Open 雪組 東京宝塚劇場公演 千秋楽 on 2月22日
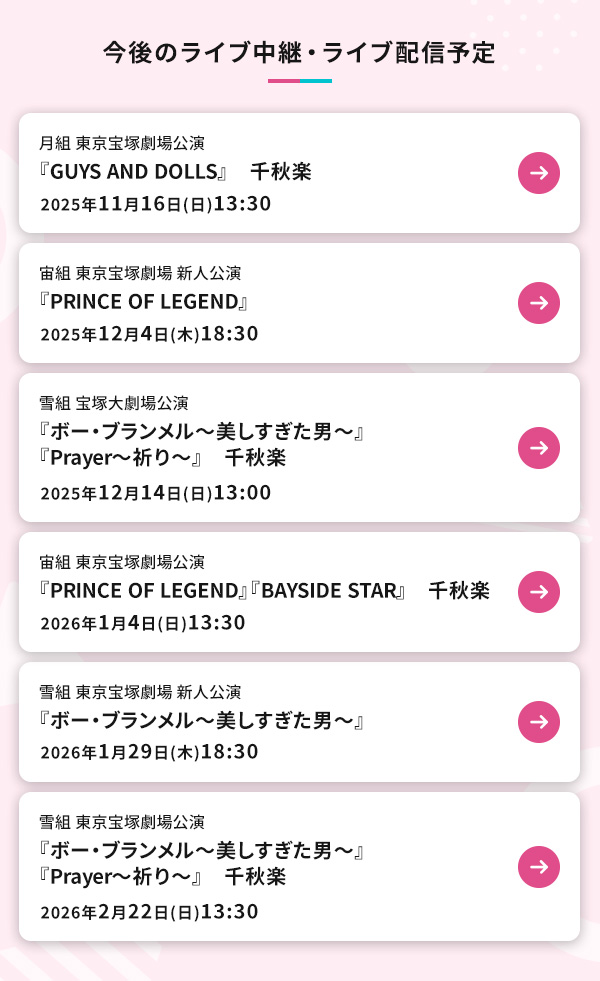The height and width of the screenshot is (981, 600). tap(299, 866)
